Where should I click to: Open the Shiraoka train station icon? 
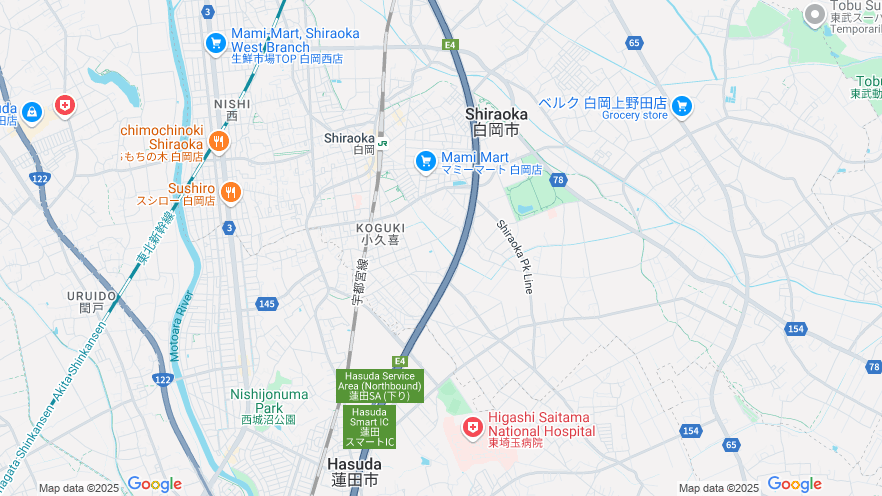coord(383,146)
